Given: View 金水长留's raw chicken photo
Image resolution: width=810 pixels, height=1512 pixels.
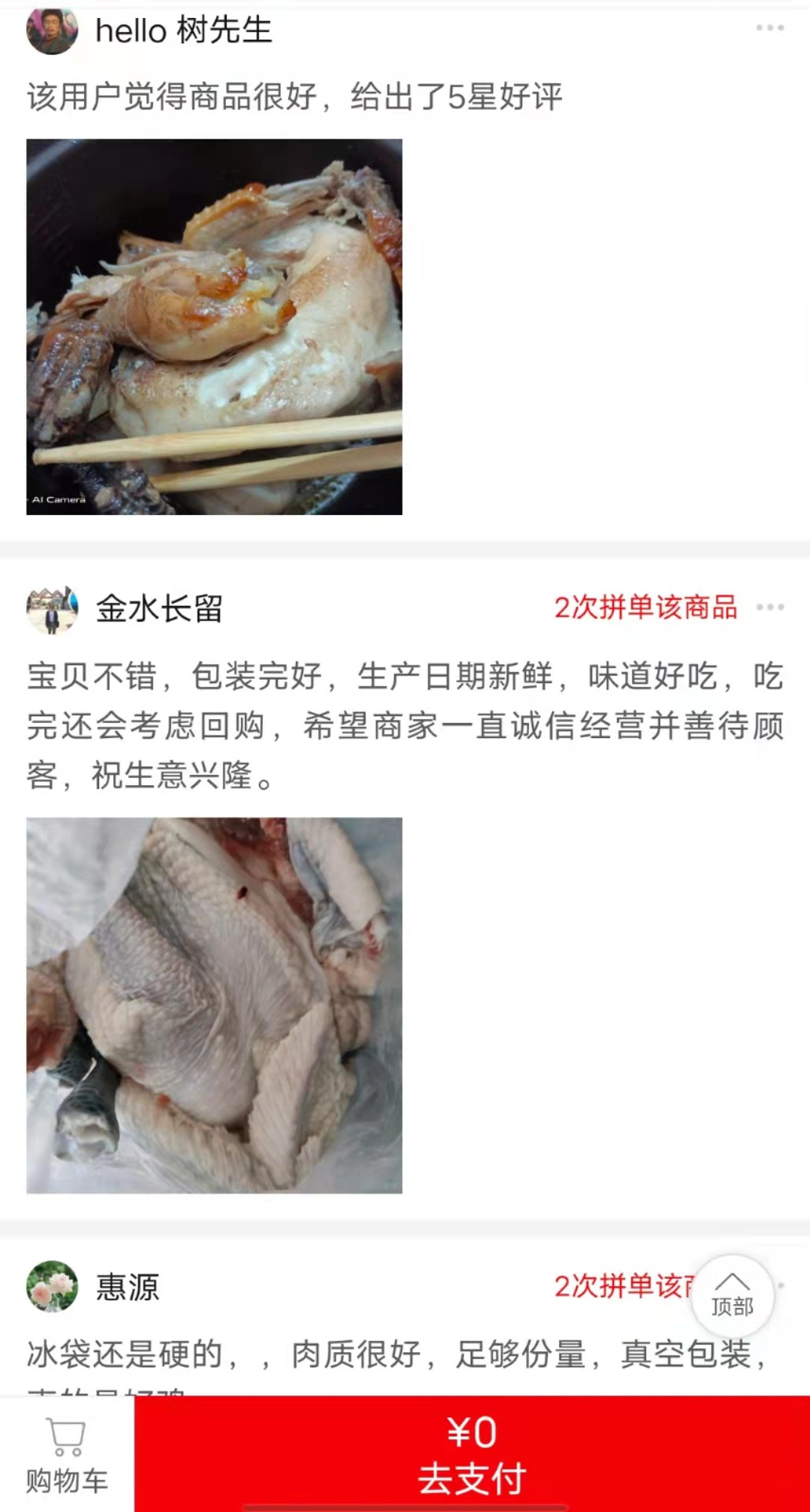Looking at the screenshot, I should point(214,1005).
